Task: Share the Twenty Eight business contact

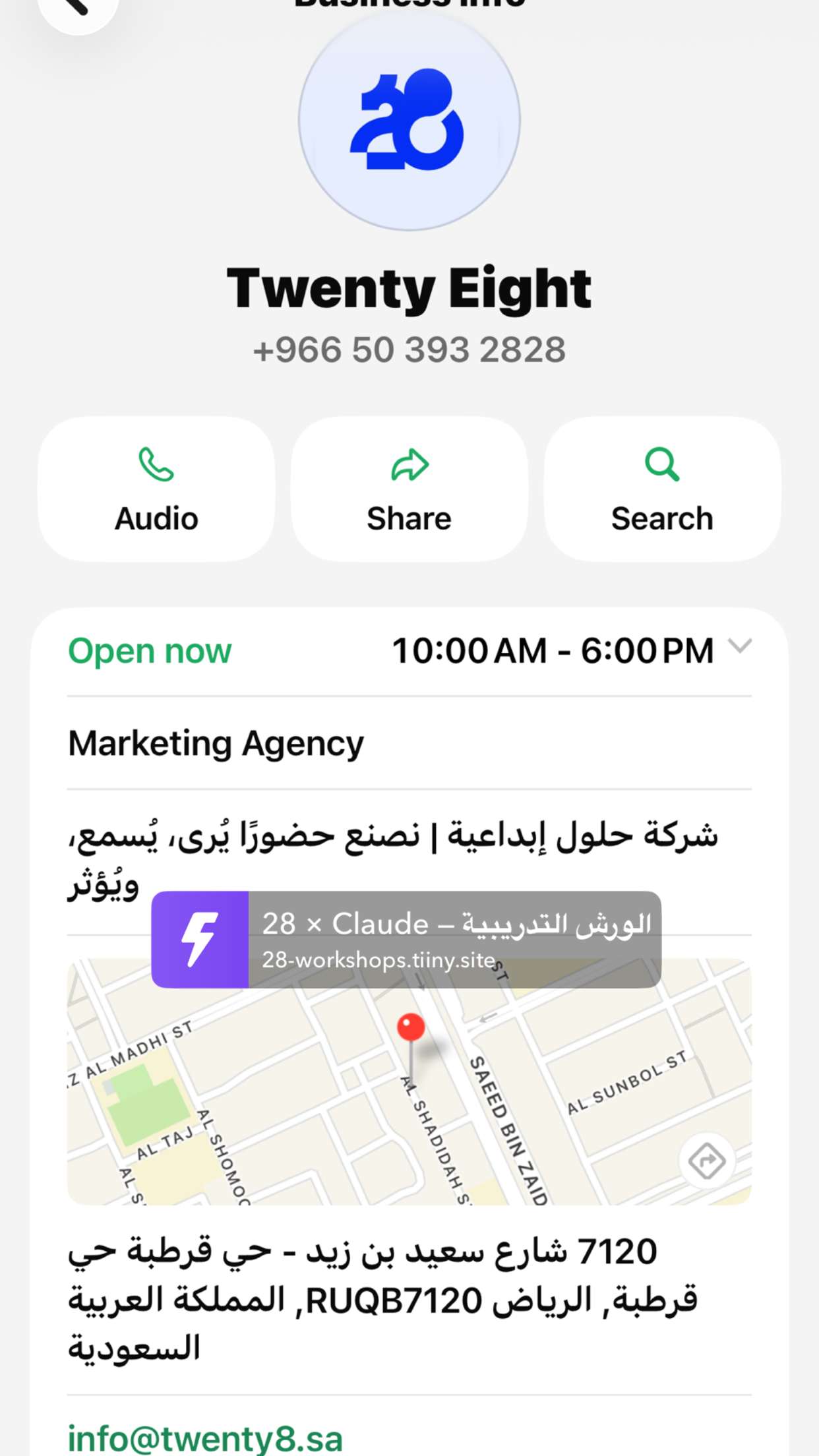Action: [409, 489]
